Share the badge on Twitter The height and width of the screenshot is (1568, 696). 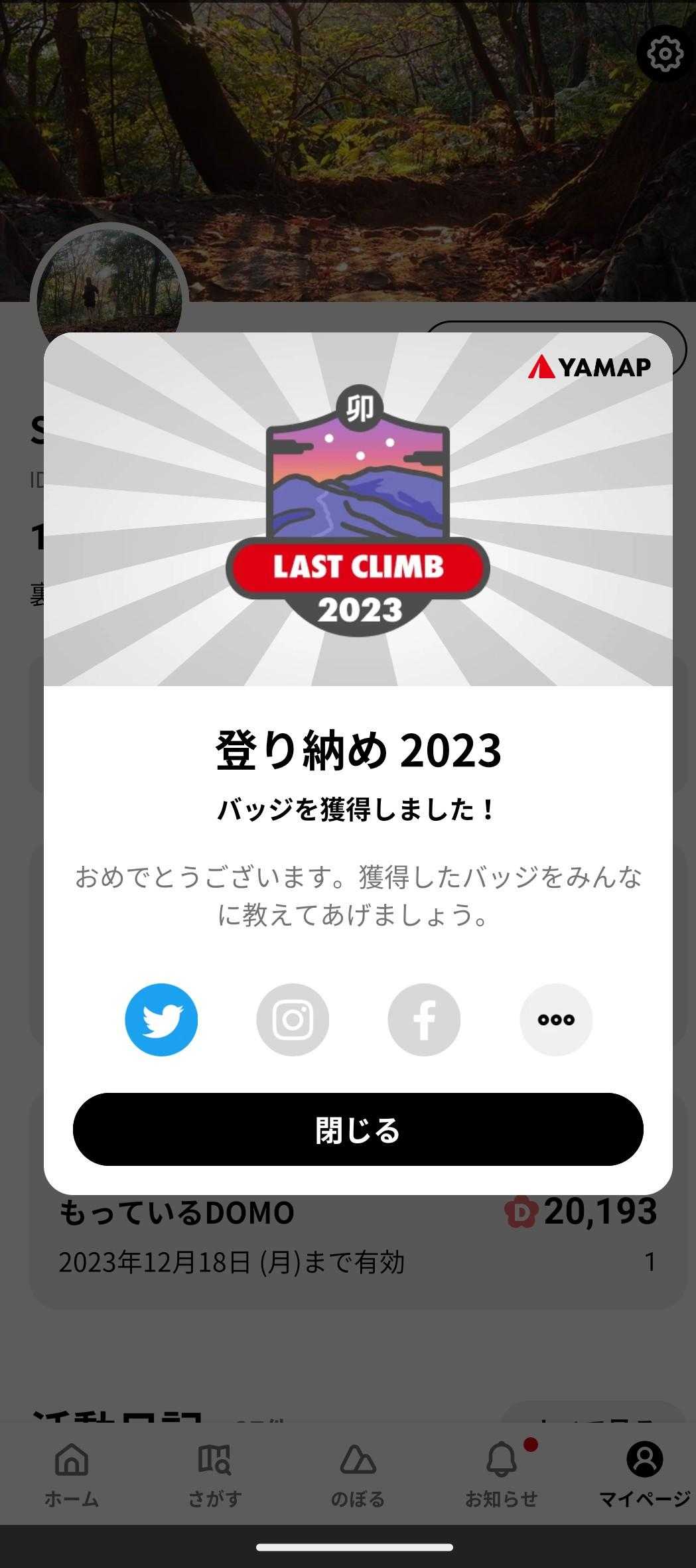tap(161, 1019)
